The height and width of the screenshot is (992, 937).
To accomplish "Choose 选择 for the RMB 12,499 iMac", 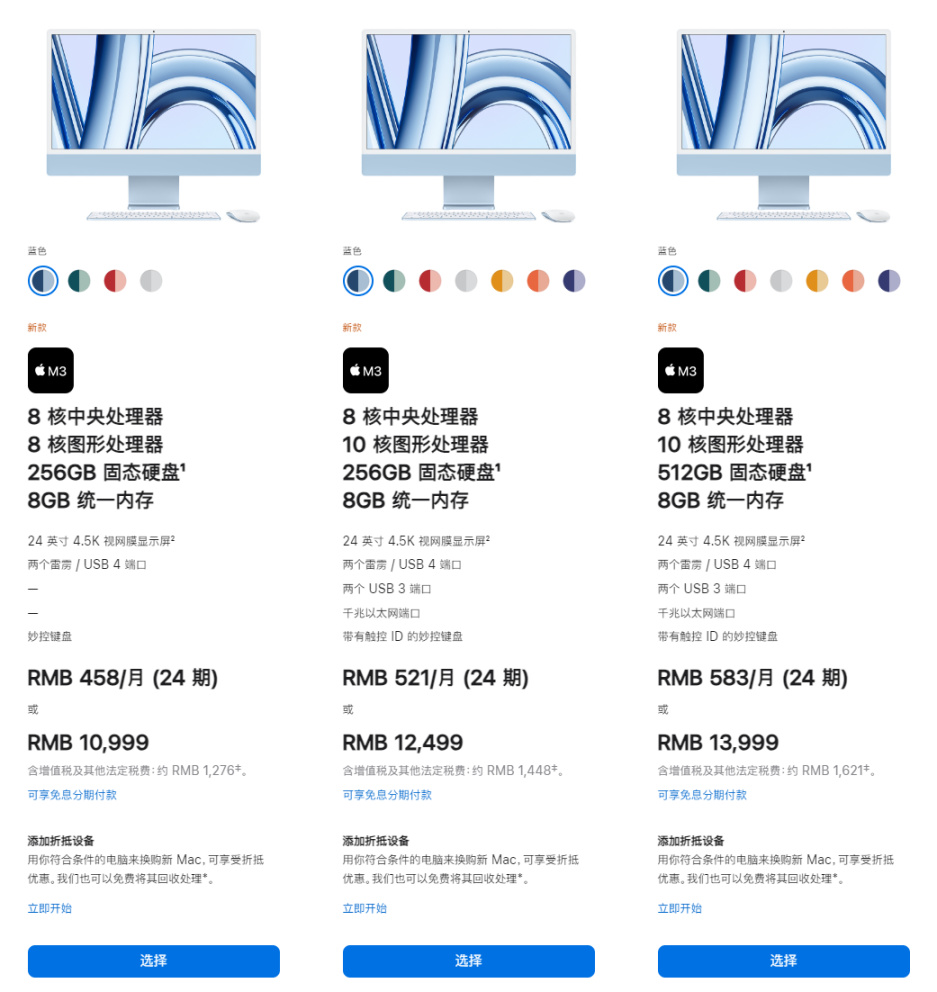I will [x=468, y=961].
